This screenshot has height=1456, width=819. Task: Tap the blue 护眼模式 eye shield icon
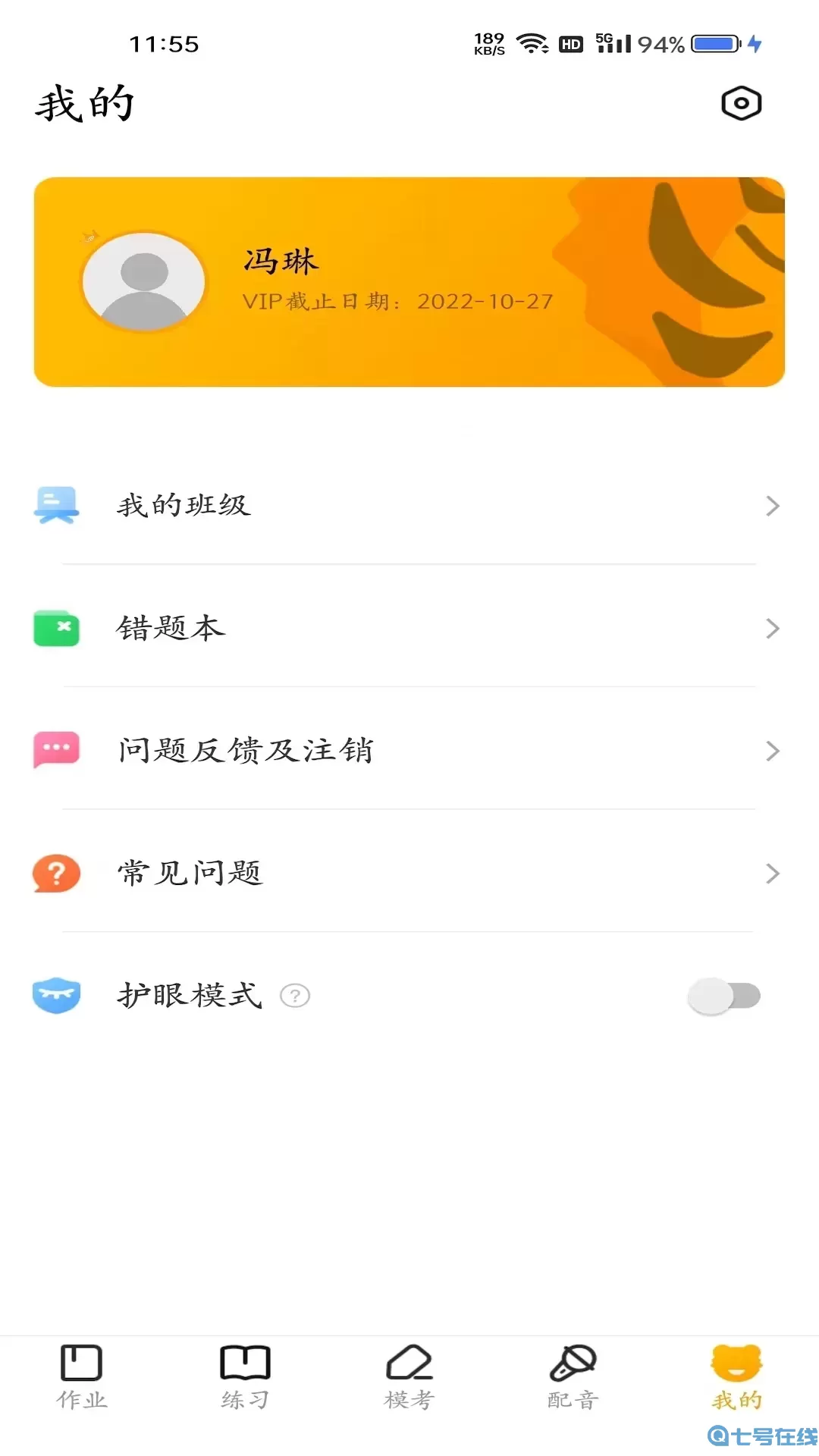pos(56,996)
